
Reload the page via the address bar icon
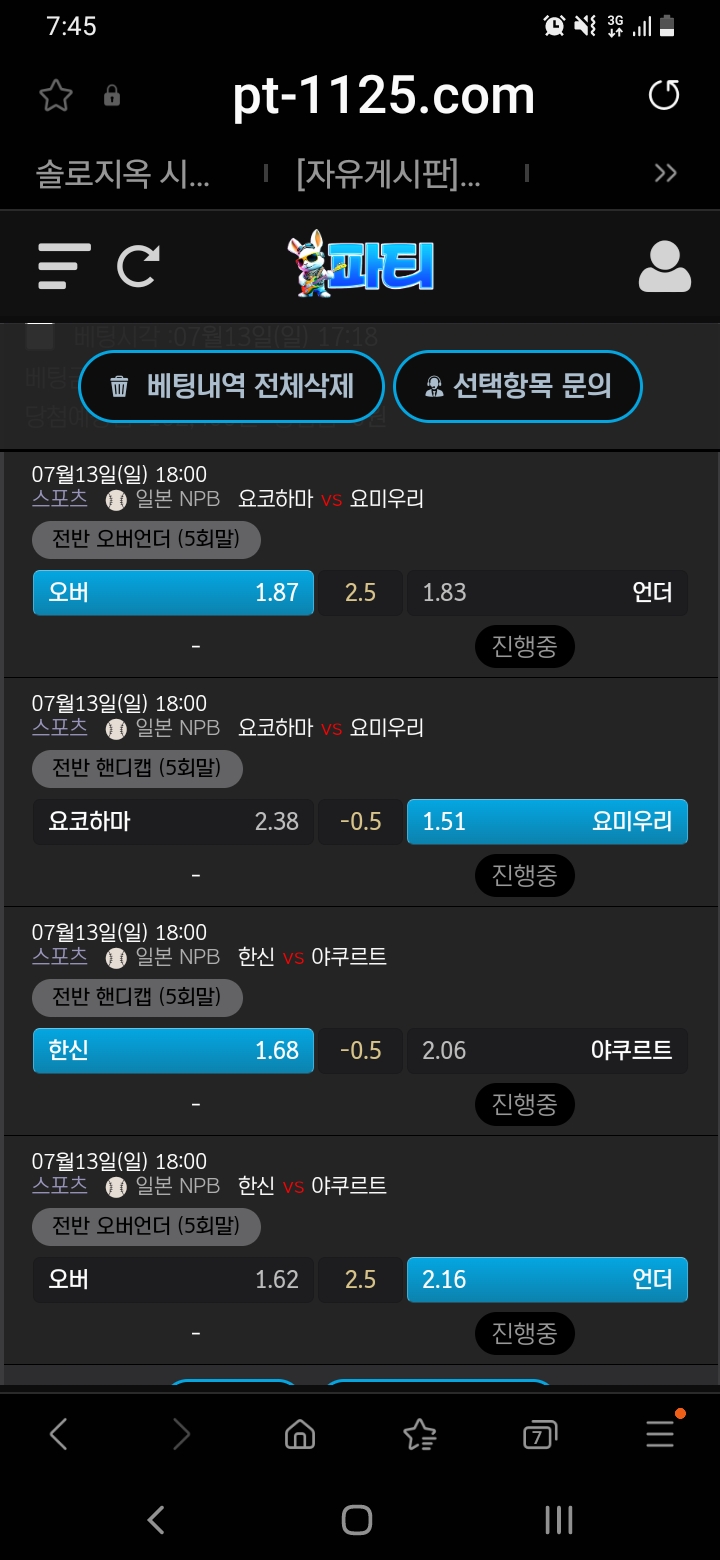pyautogui.click(x=663, y=96)
